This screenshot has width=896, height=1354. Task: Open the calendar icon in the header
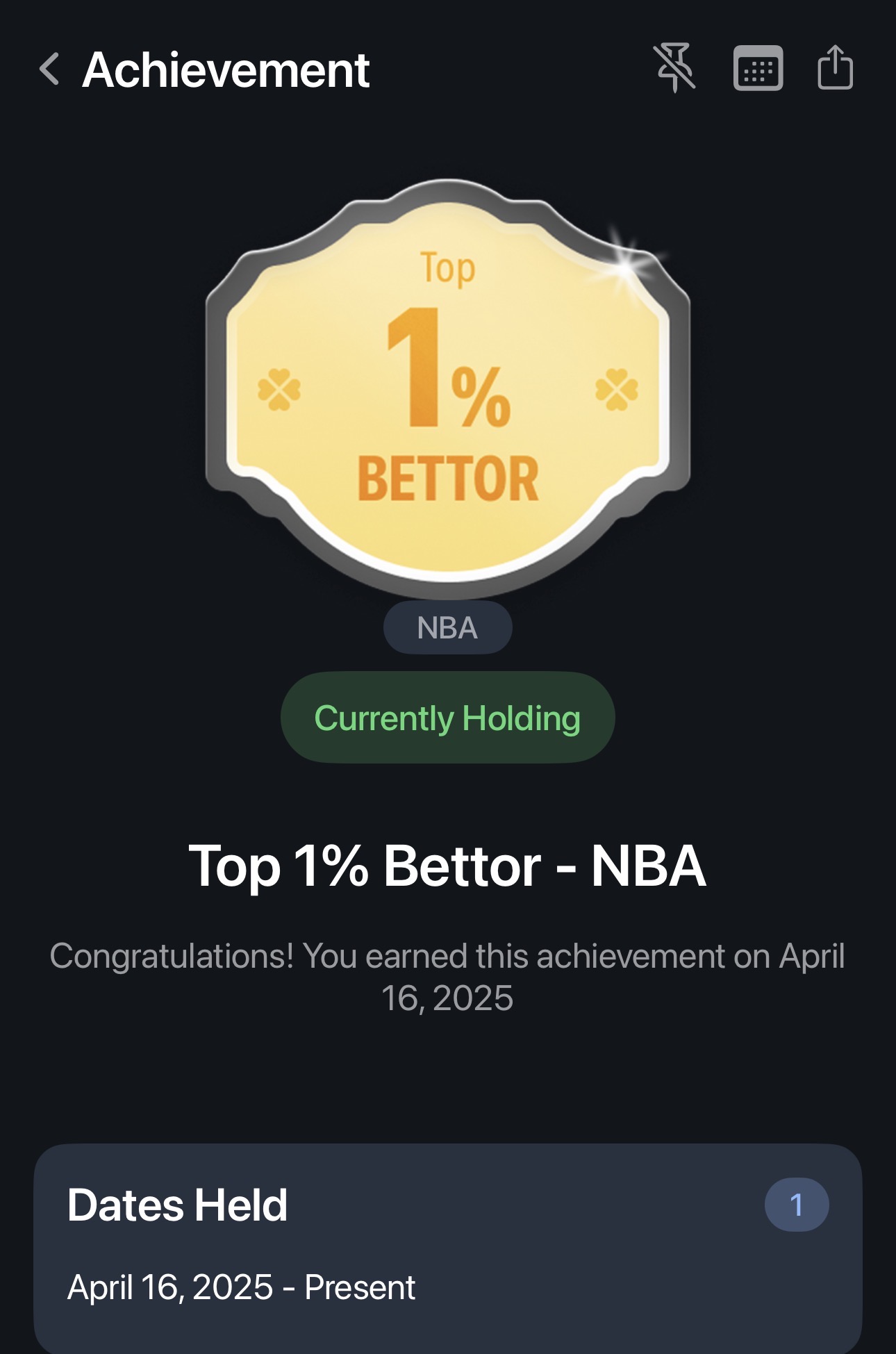tap(758, 68)
